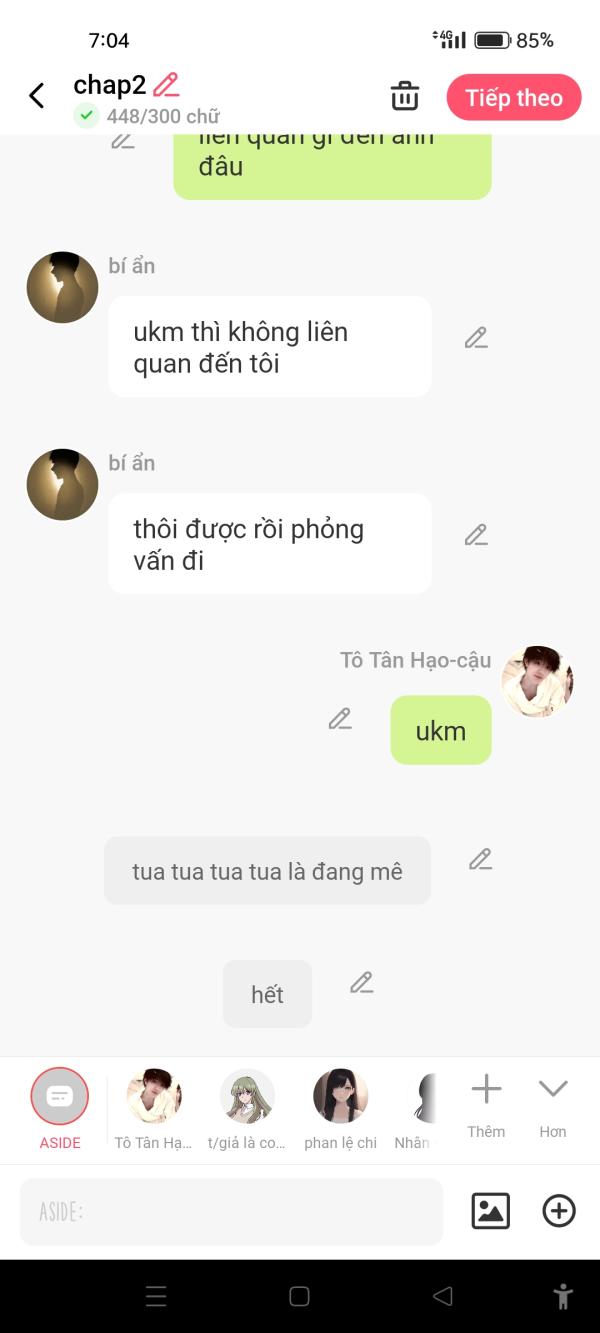The width and height of the screenshot is (600, 1333).
Task: Go to the system home screen
Action: point(299,1297)
